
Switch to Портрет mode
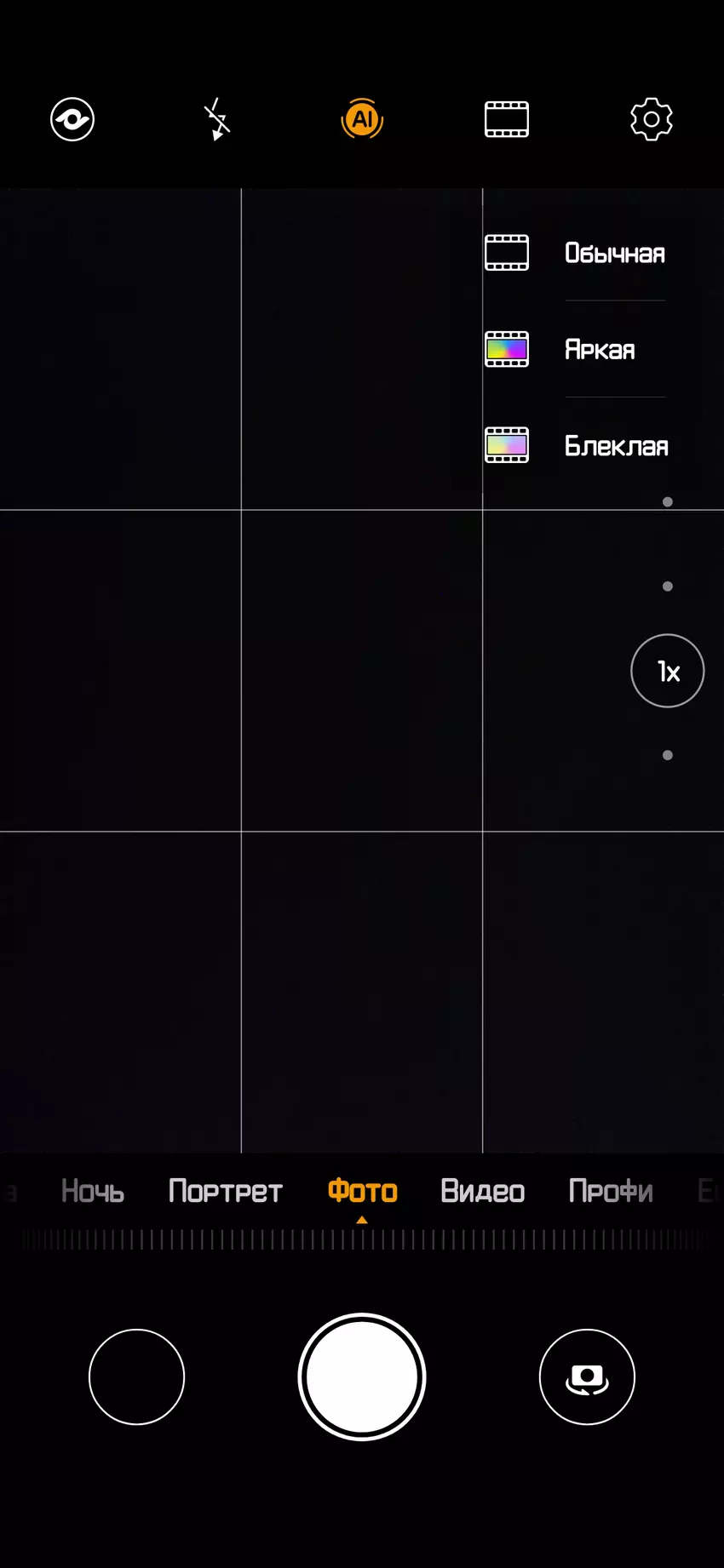click(225, 1191)
